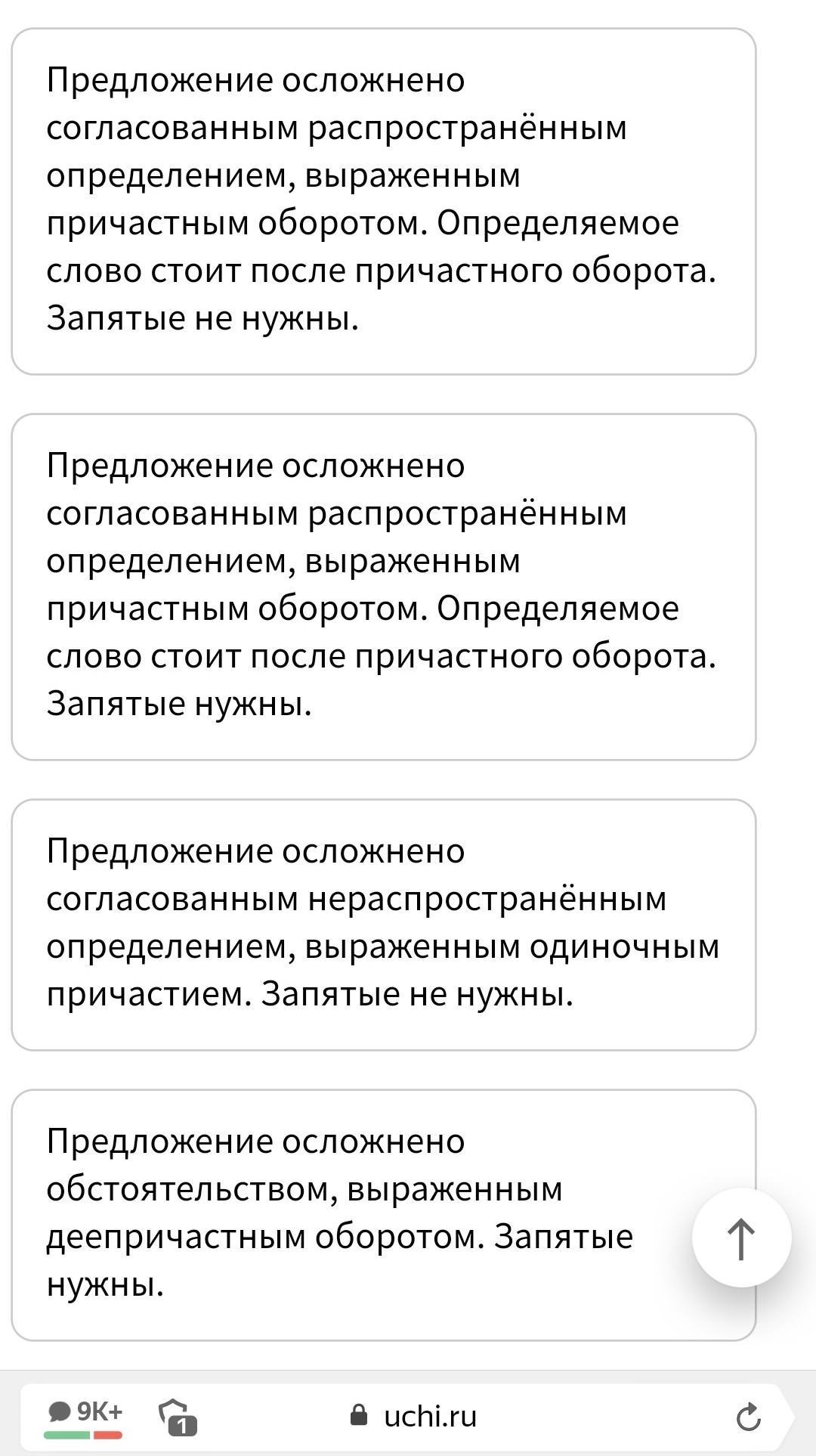Select the answer ending with 'определяемое слово стоит после причастного оборота. Запятые не нужны'
816x1456 pixels.
click(x=384, y=201)
